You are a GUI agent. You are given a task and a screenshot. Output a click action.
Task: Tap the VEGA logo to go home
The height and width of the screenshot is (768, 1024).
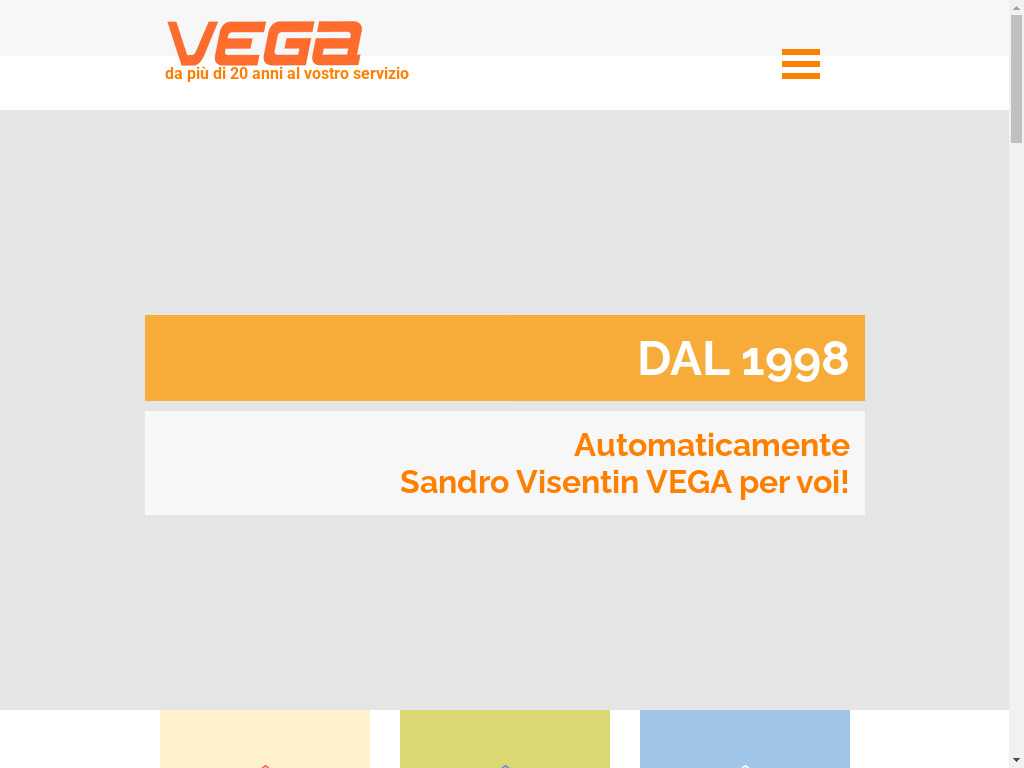(x=264, y=44)
